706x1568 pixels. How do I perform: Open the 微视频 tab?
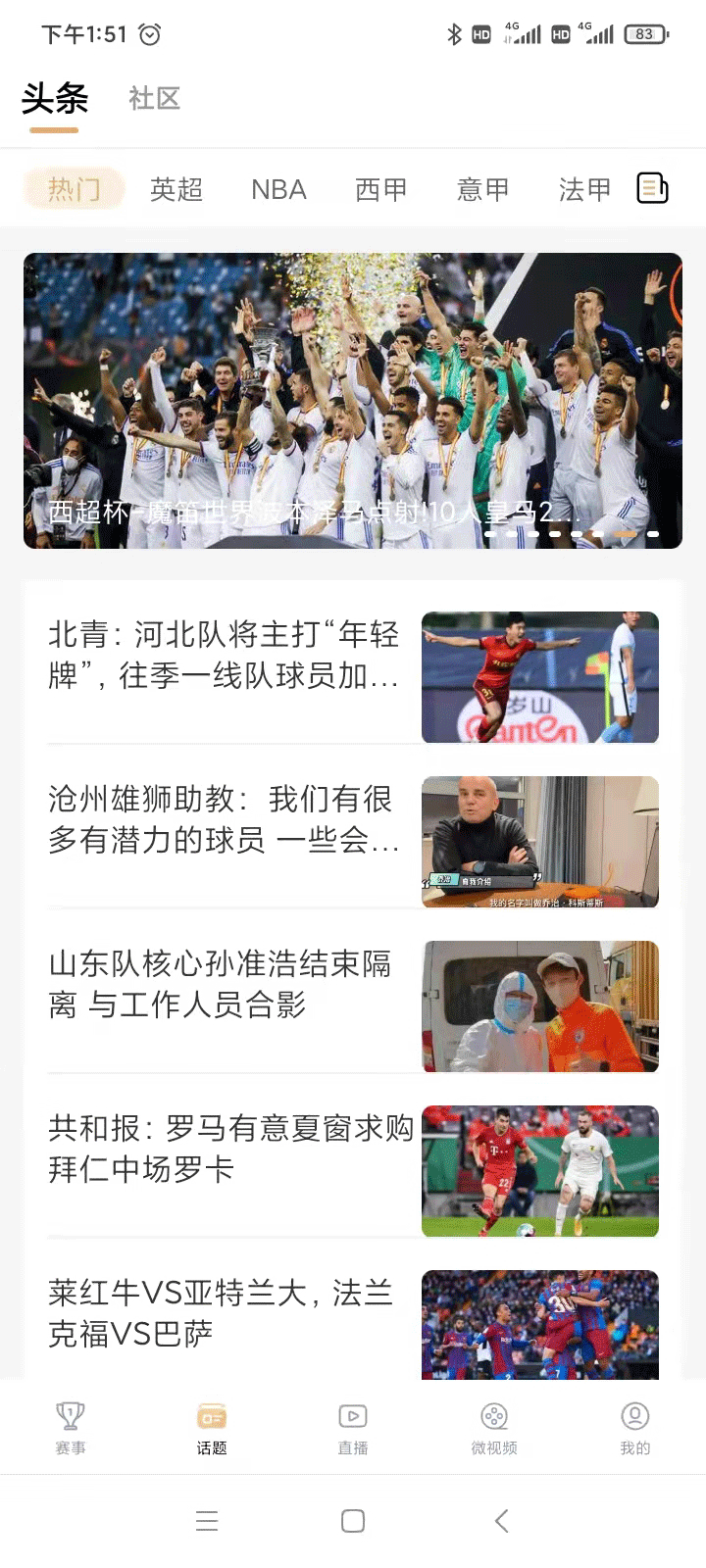494,1428
